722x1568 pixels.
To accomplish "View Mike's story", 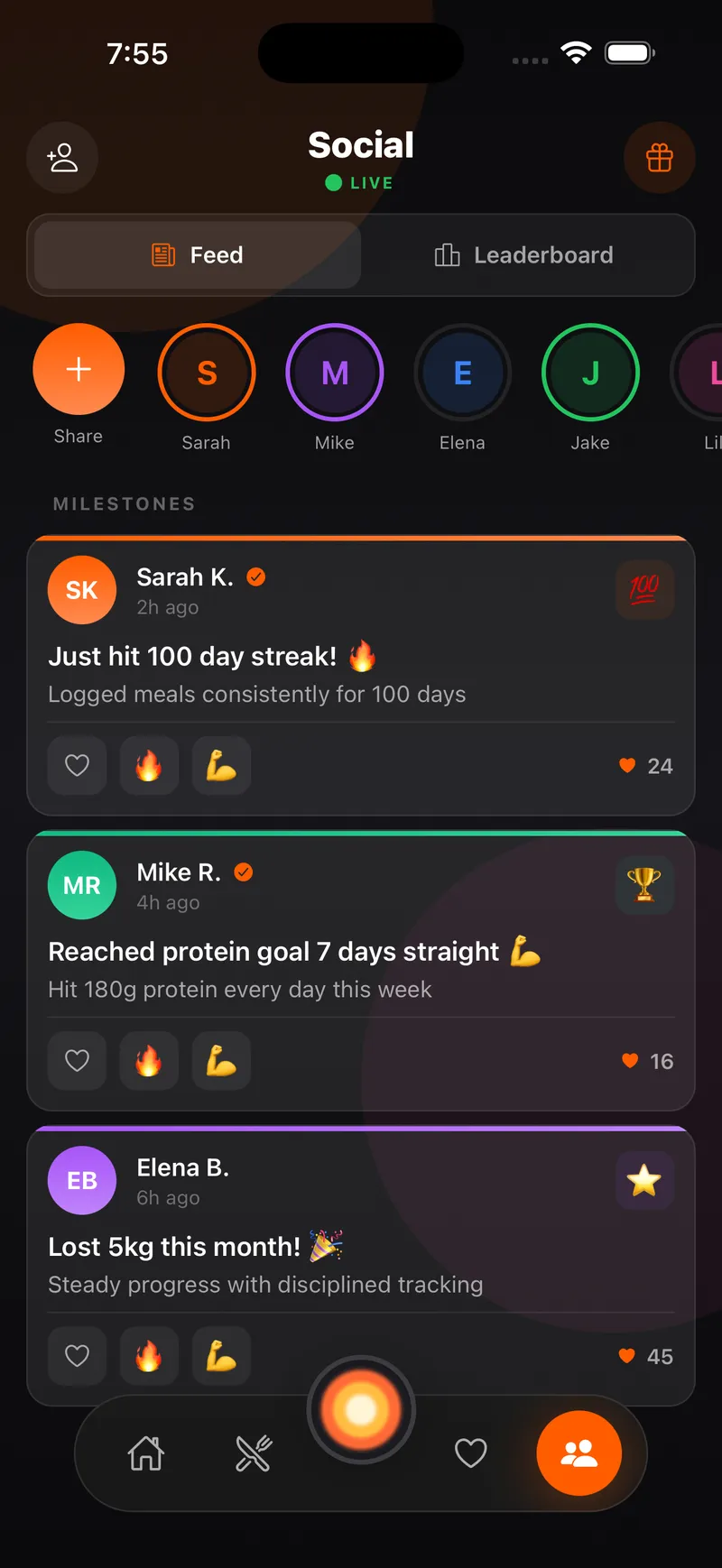I will (335, 373).
